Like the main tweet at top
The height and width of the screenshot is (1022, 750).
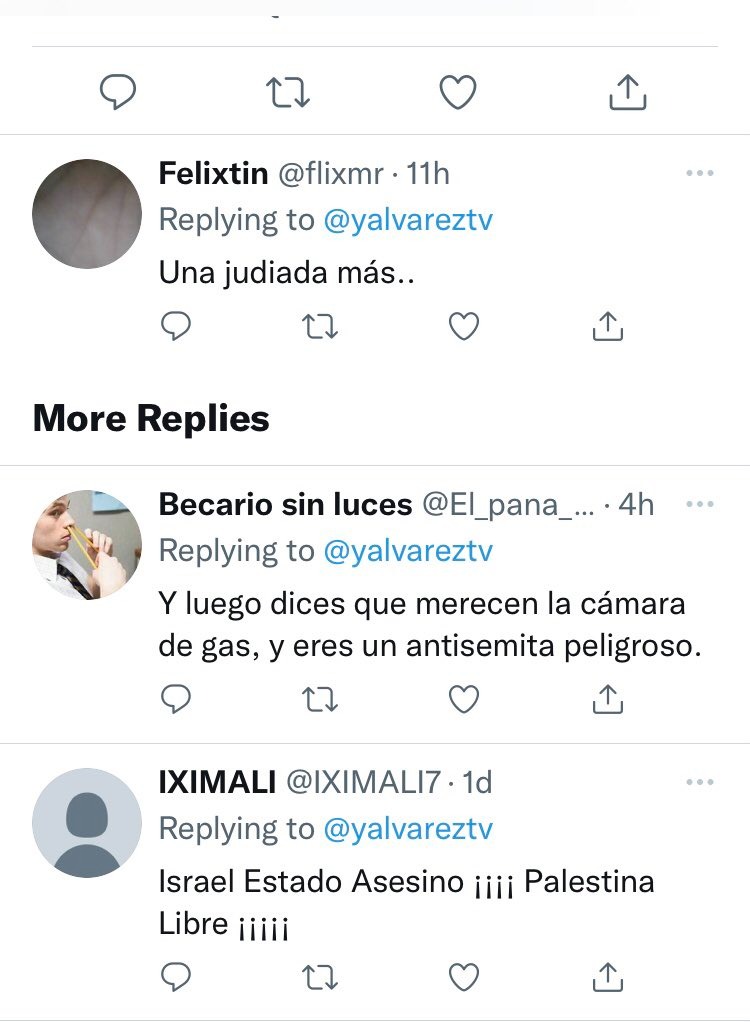click(x=458, y=93)
